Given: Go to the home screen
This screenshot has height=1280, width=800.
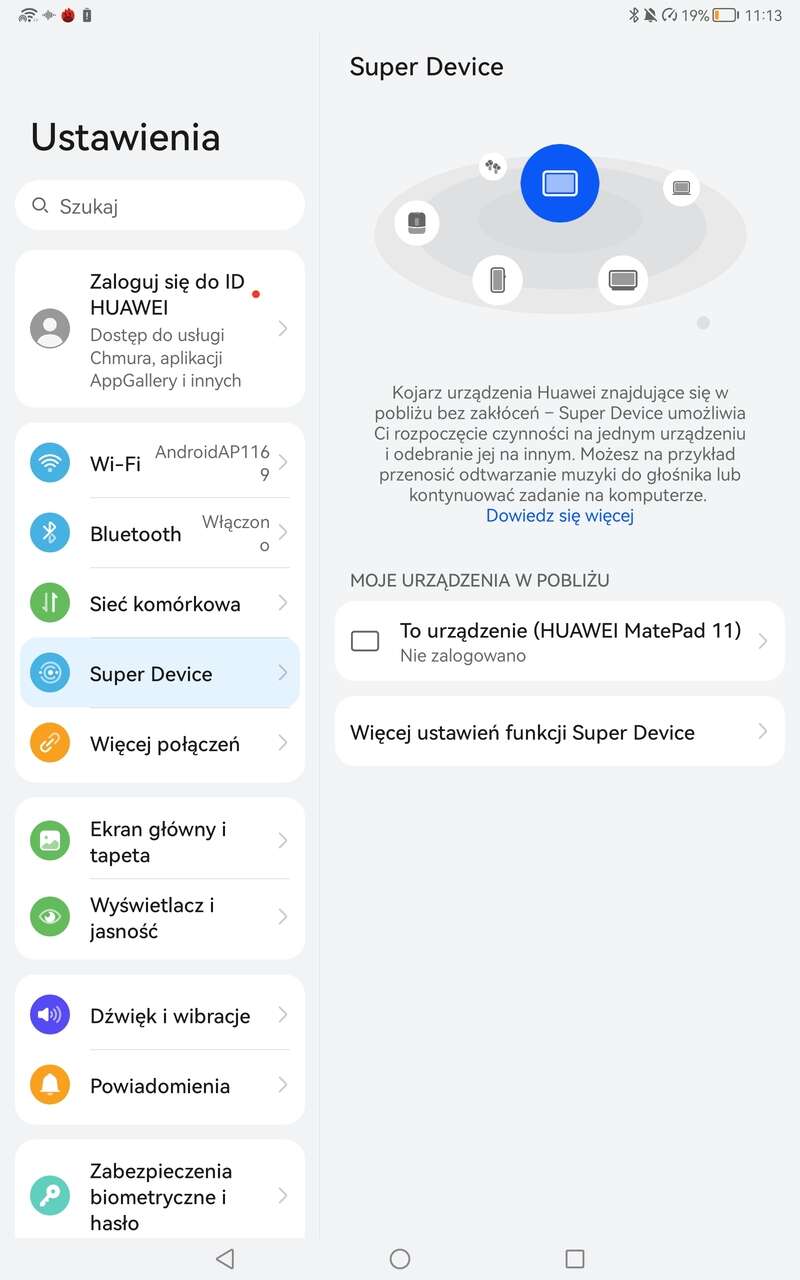Looking at the screenshot, I should click(x=400, y=1258).
